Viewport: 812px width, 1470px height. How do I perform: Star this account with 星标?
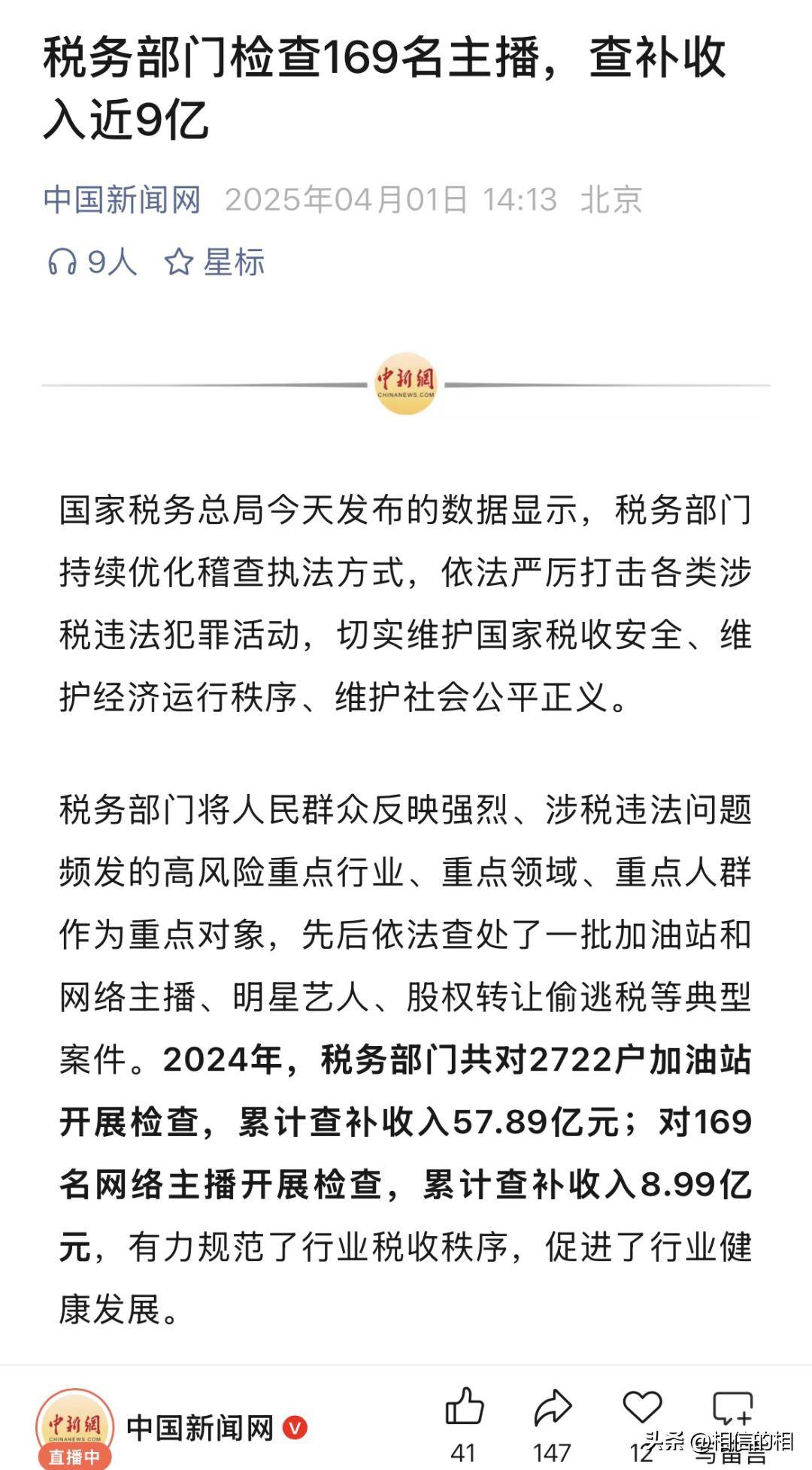point(214,262)
